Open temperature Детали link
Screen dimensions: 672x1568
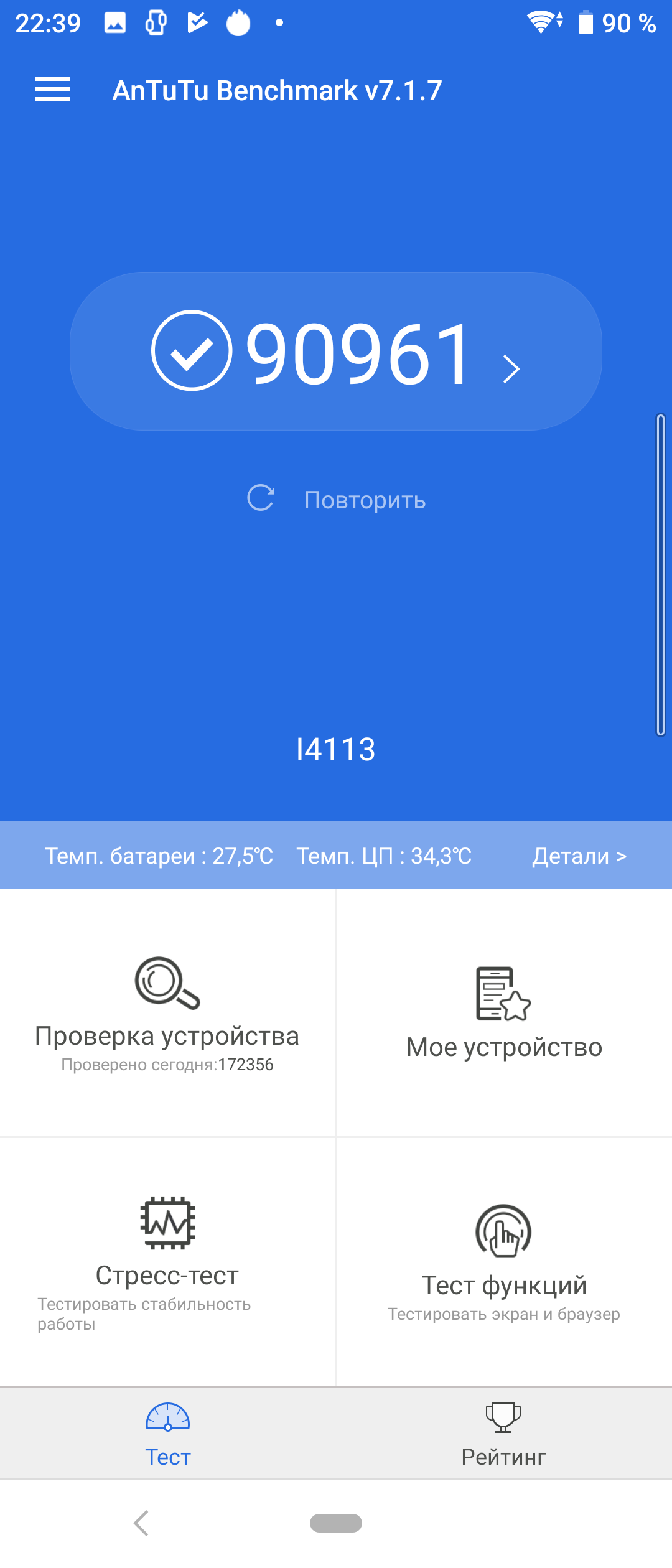click(579, 856)
